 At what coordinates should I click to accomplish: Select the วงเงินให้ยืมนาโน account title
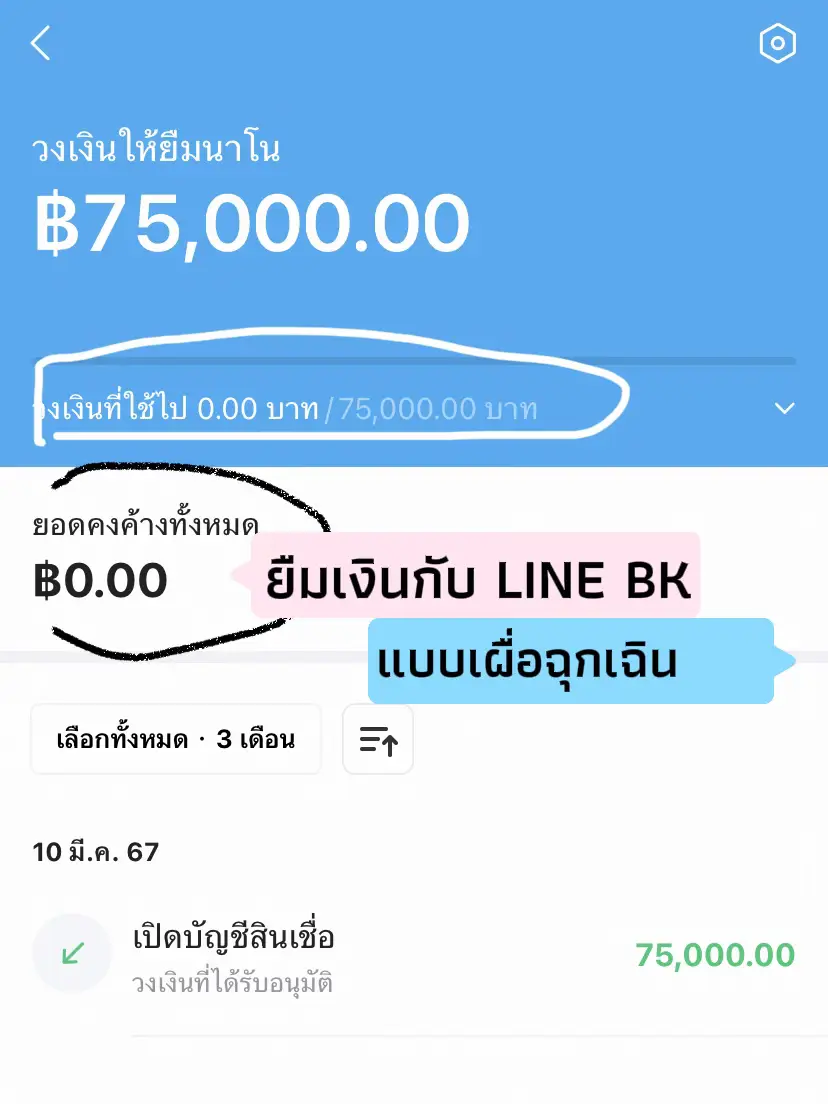point(155,148)
